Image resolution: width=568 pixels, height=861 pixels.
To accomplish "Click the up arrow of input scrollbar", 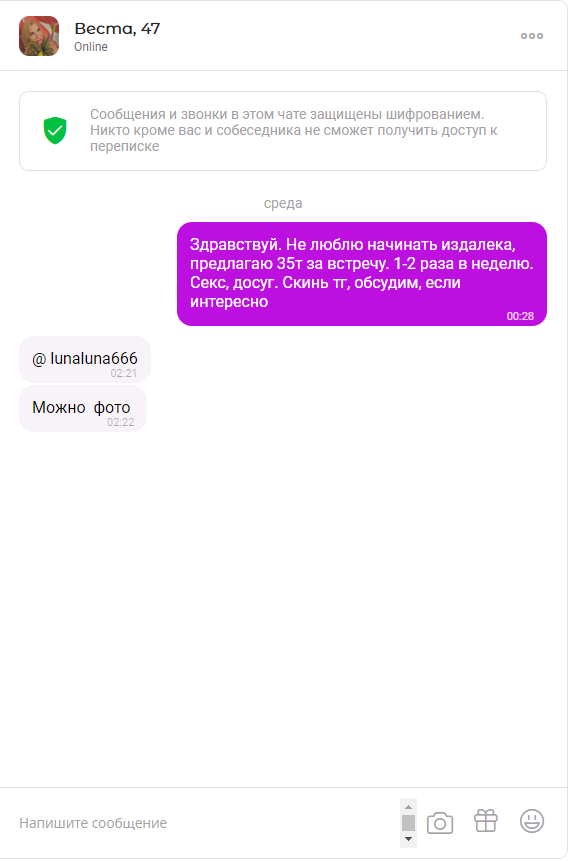I will point(408,807).
